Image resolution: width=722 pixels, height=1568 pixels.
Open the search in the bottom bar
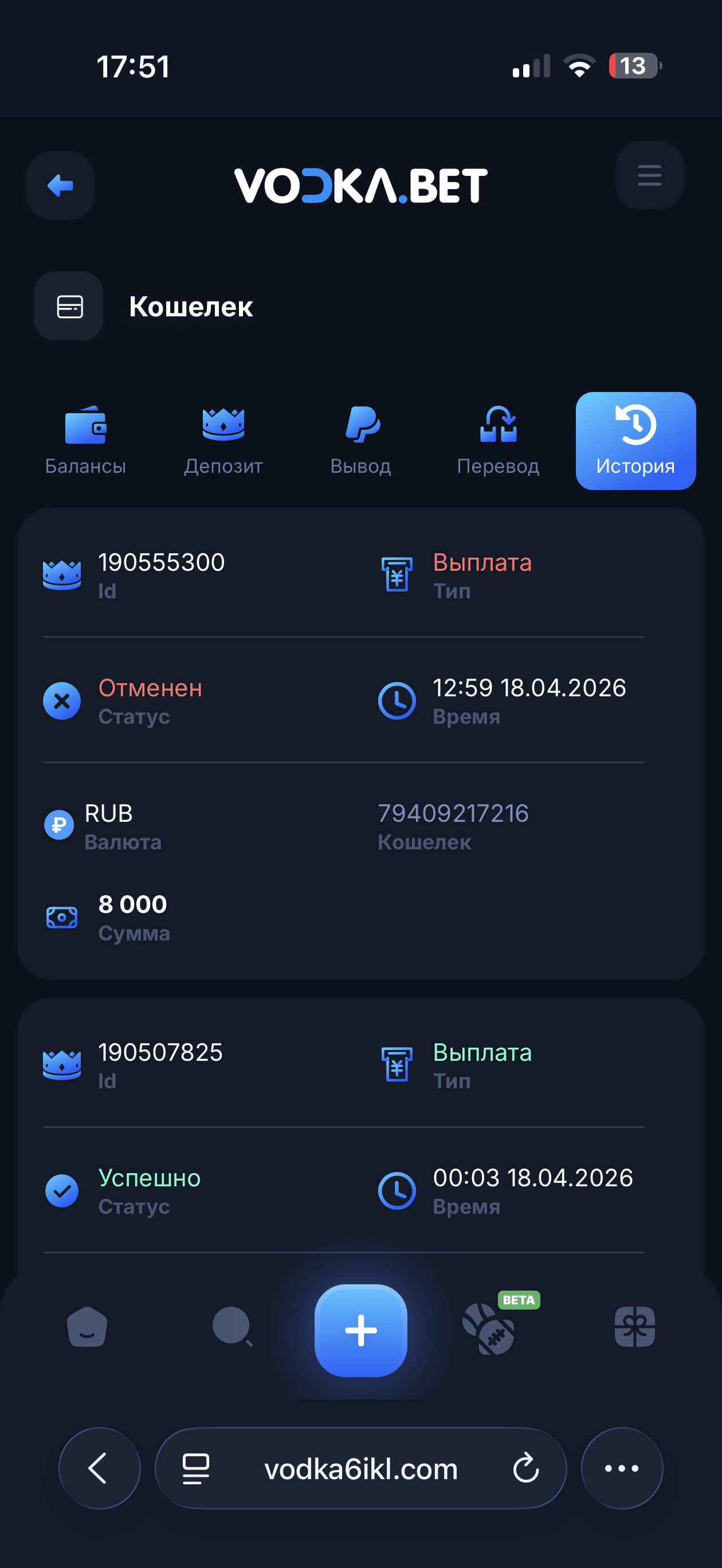click(x=232, y=1327)
